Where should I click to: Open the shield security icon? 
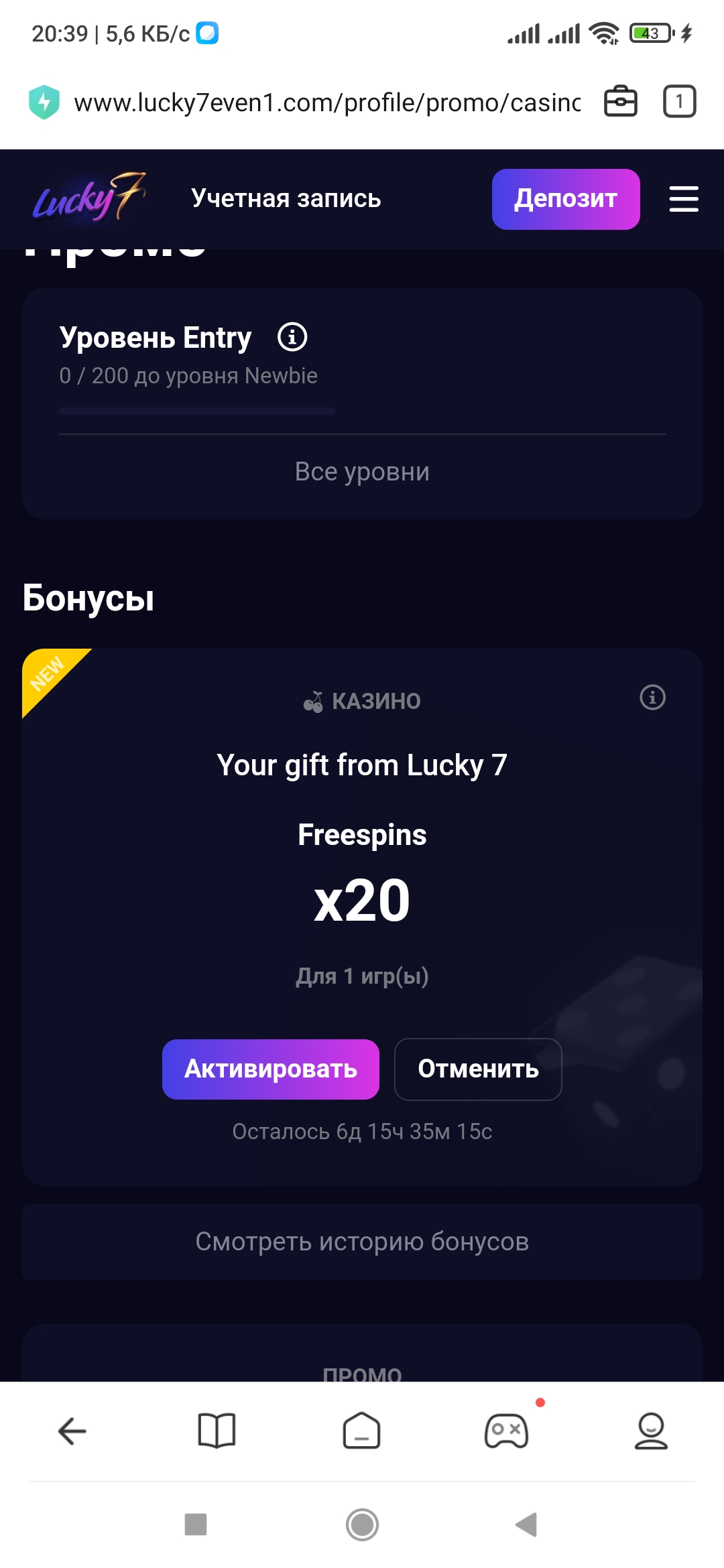coord(44,103)
